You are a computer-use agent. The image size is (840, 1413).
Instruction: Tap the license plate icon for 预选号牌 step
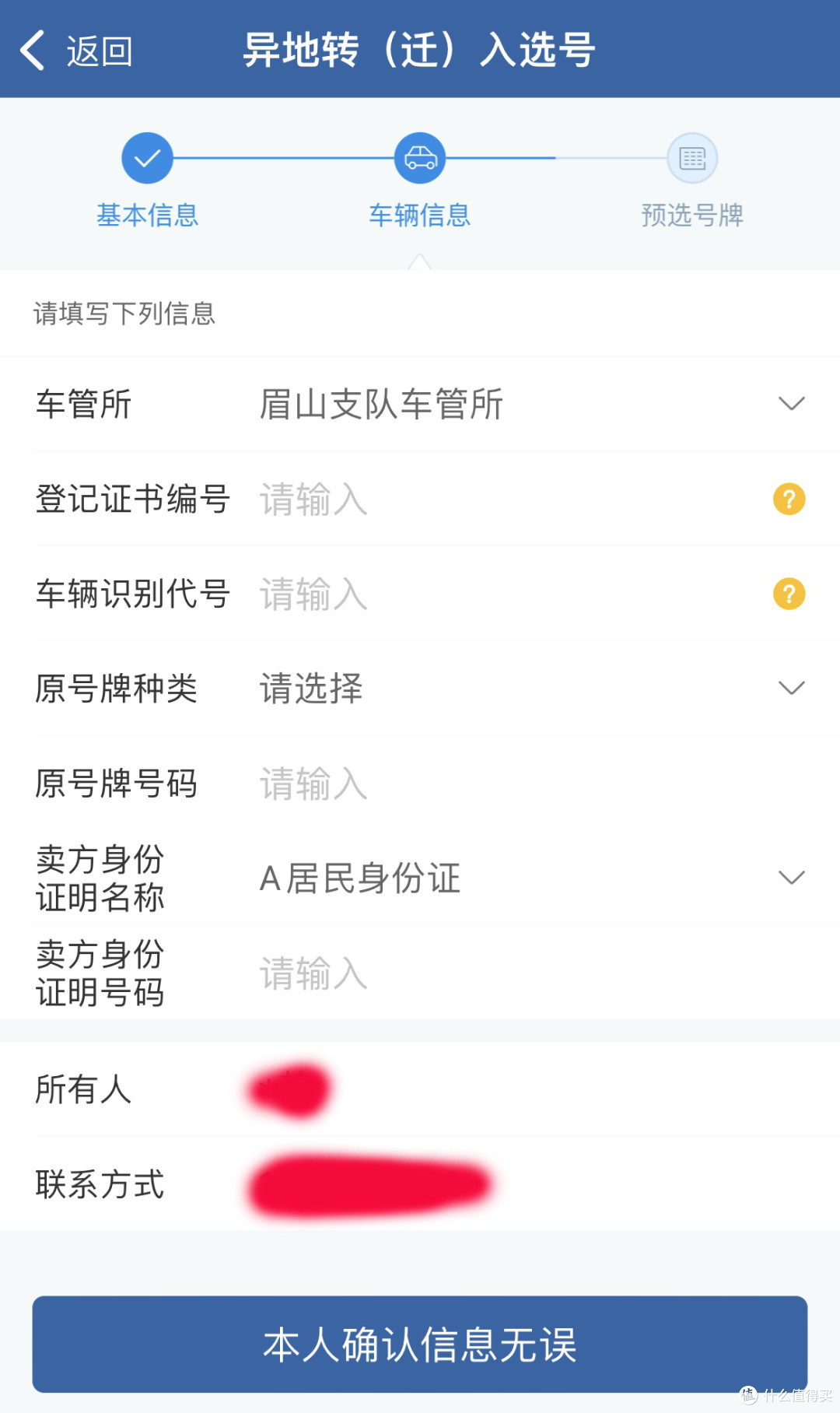(691, 157)
